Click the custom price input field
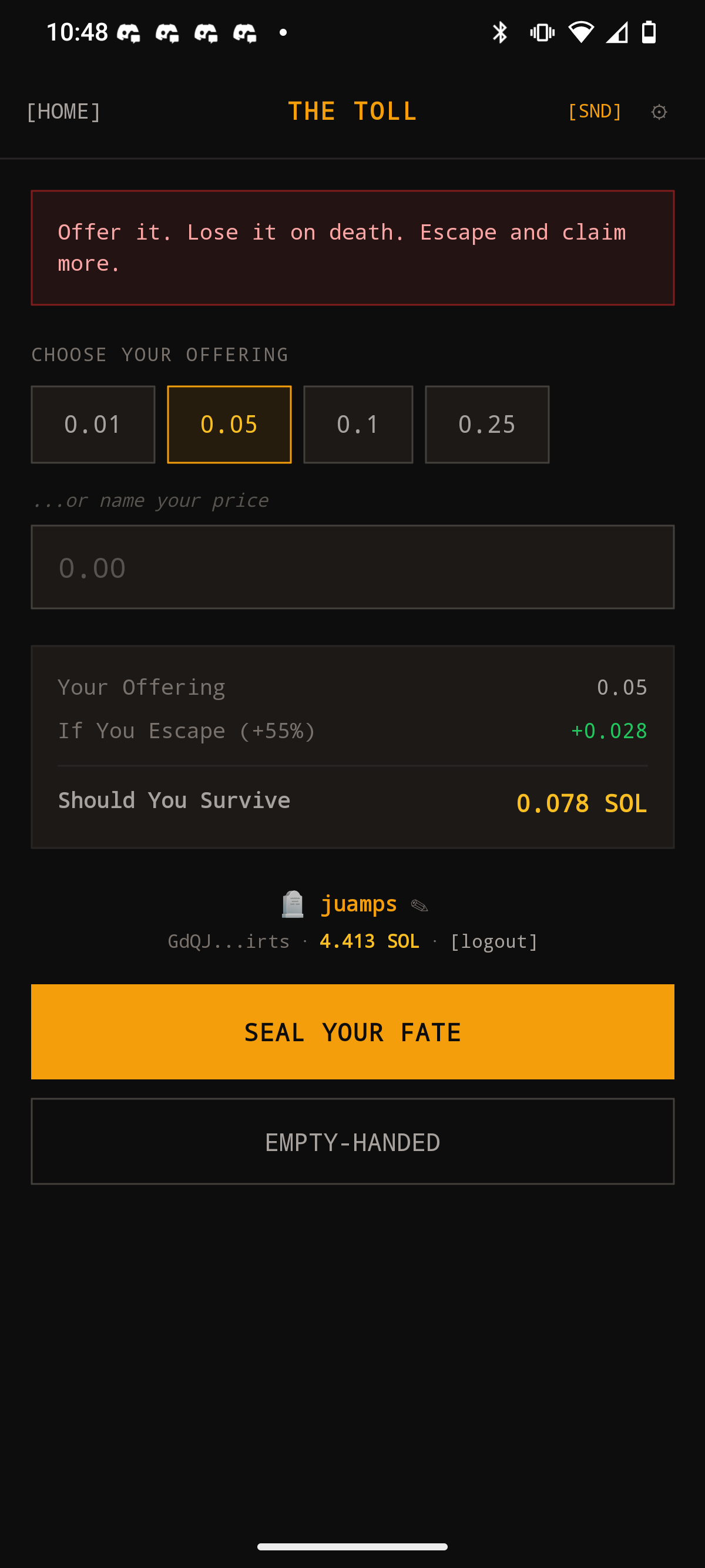The width and height of the screenshot is (705, 1568). (x=352, y=567)
